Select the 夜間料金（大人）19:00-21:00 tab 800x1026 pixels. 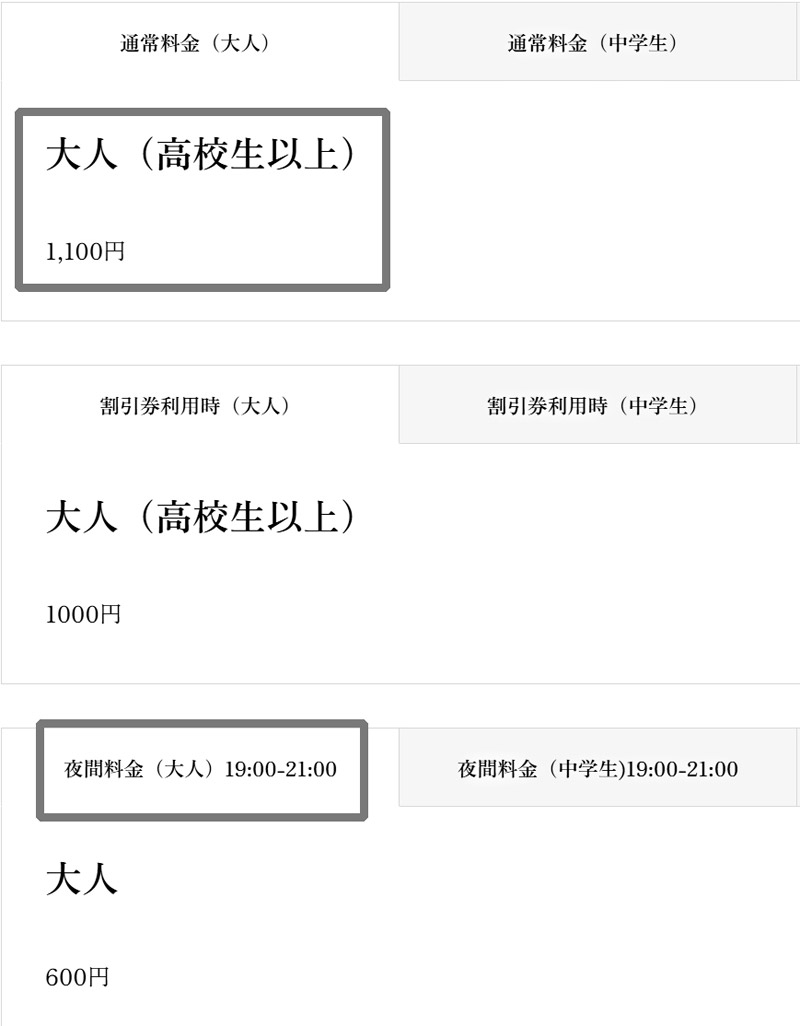pos(201,769)
